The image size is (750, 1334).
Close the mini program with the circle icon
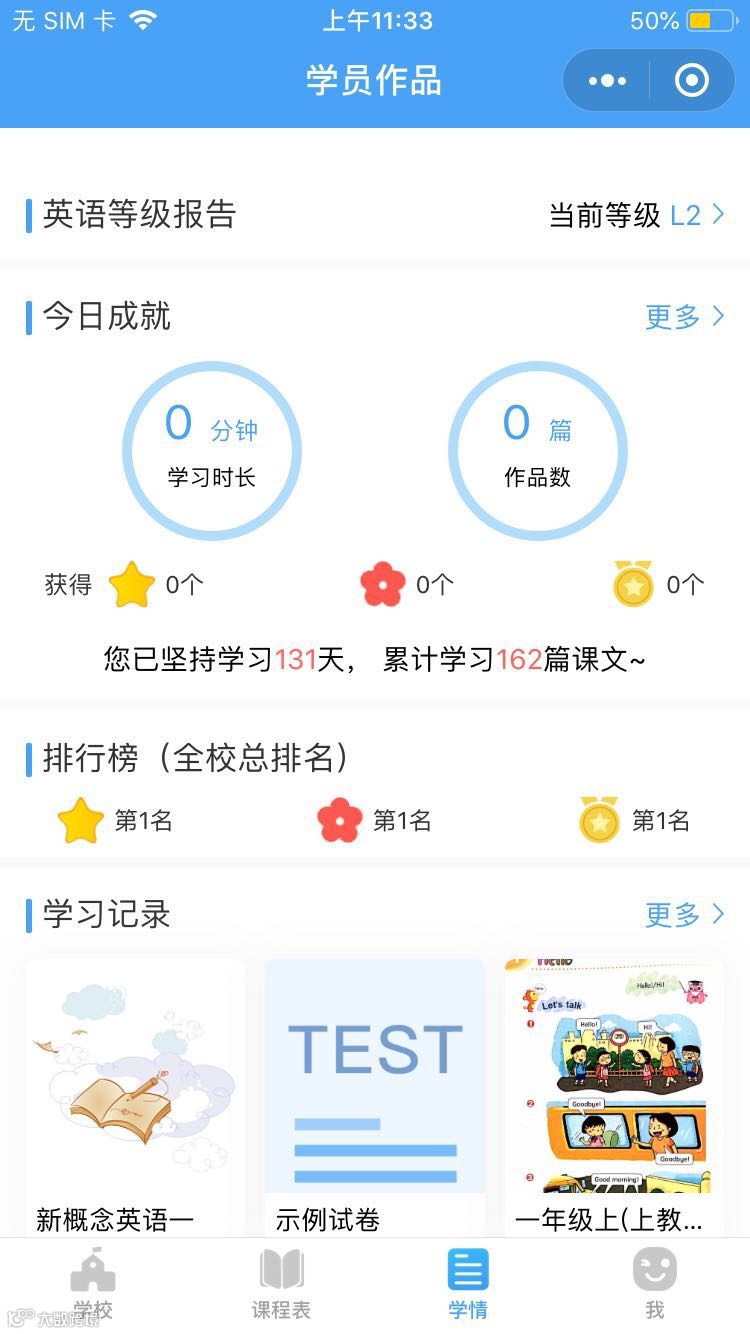(x=692, y=81)
